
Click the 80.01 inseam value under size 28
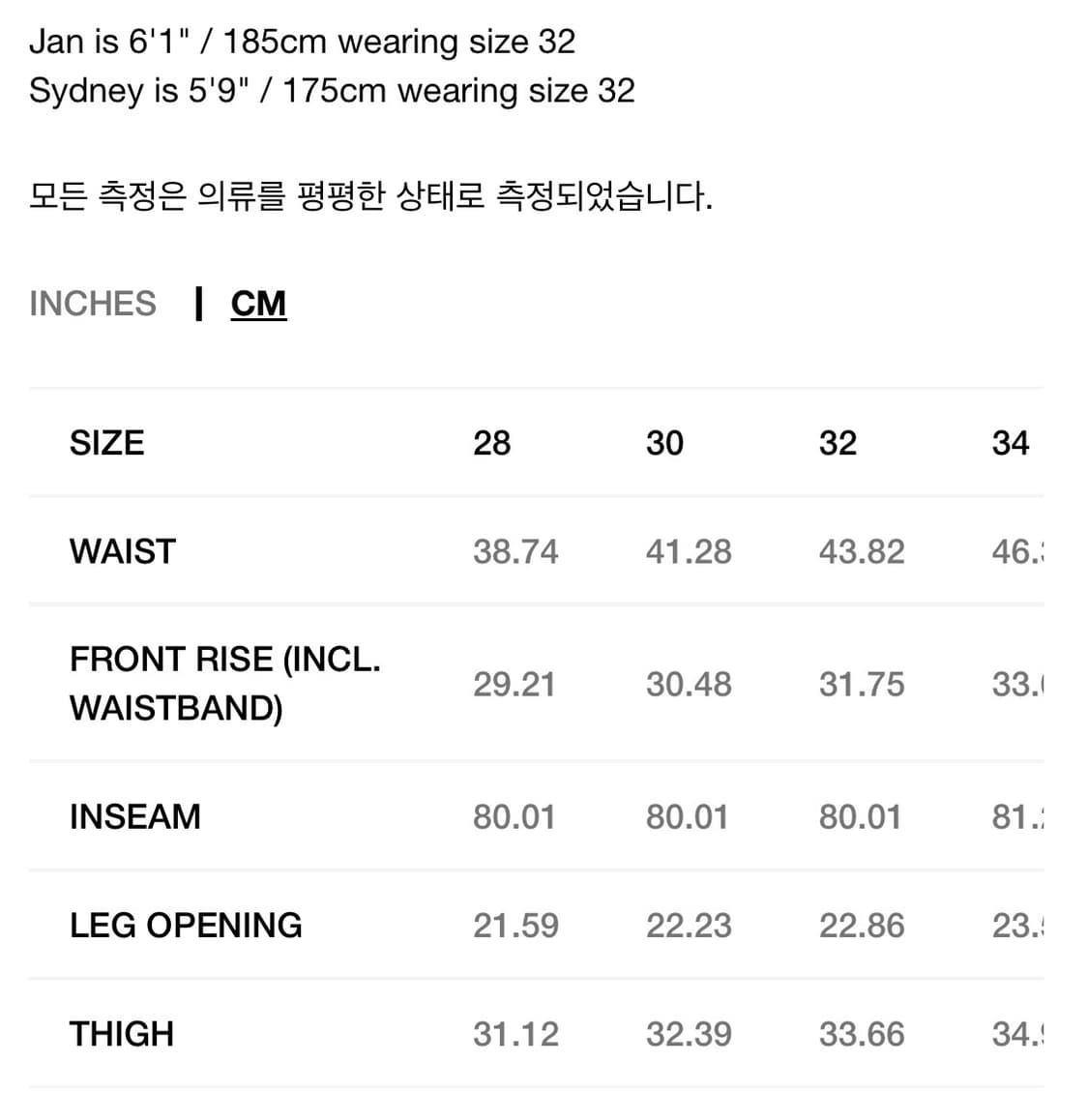tap(515, 816)
